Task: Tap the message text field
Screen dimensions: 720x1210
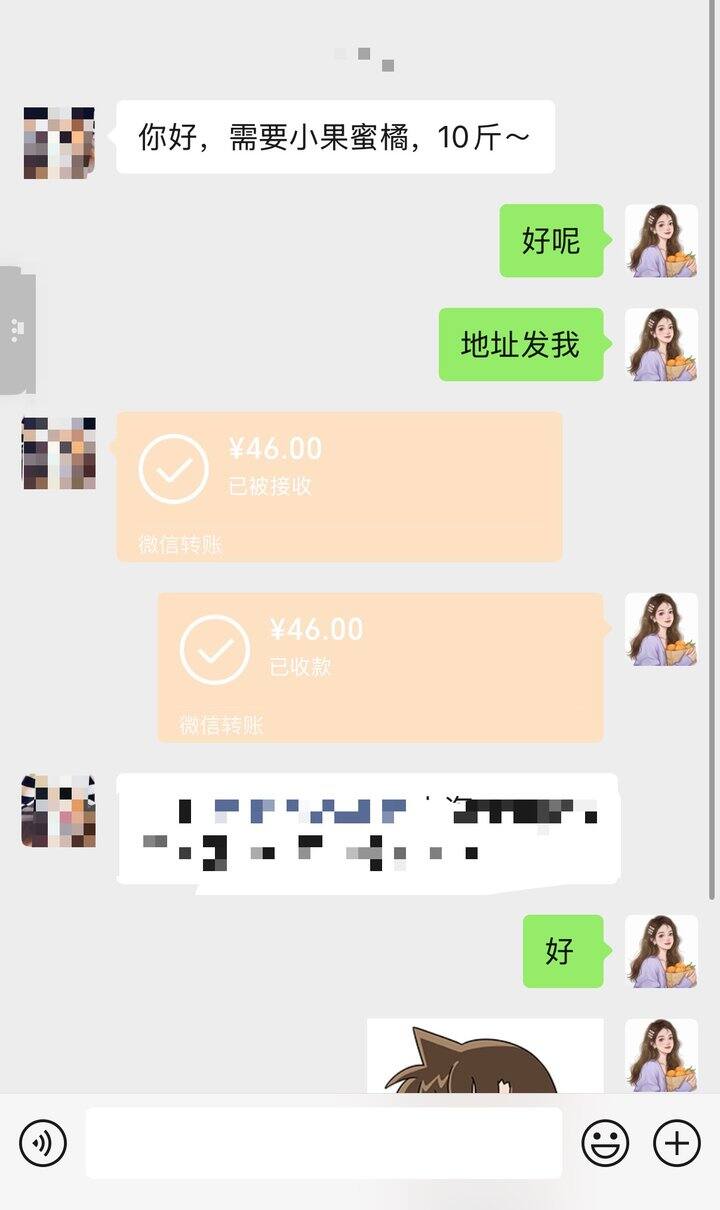Action: [x=323, y=1142]
